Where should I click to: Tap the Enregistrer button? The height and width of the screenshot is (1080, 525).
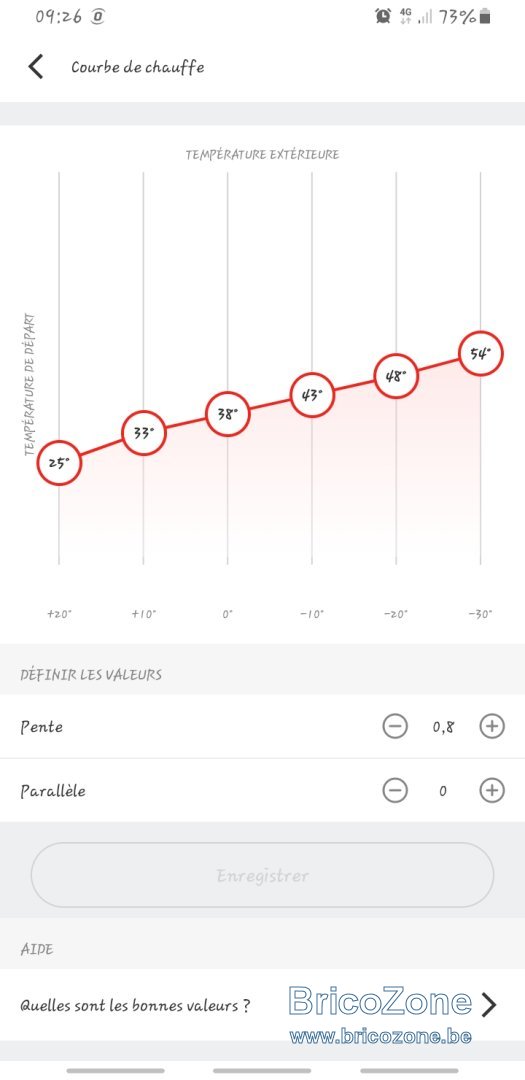pyautogui.click(x=262, y=875)
